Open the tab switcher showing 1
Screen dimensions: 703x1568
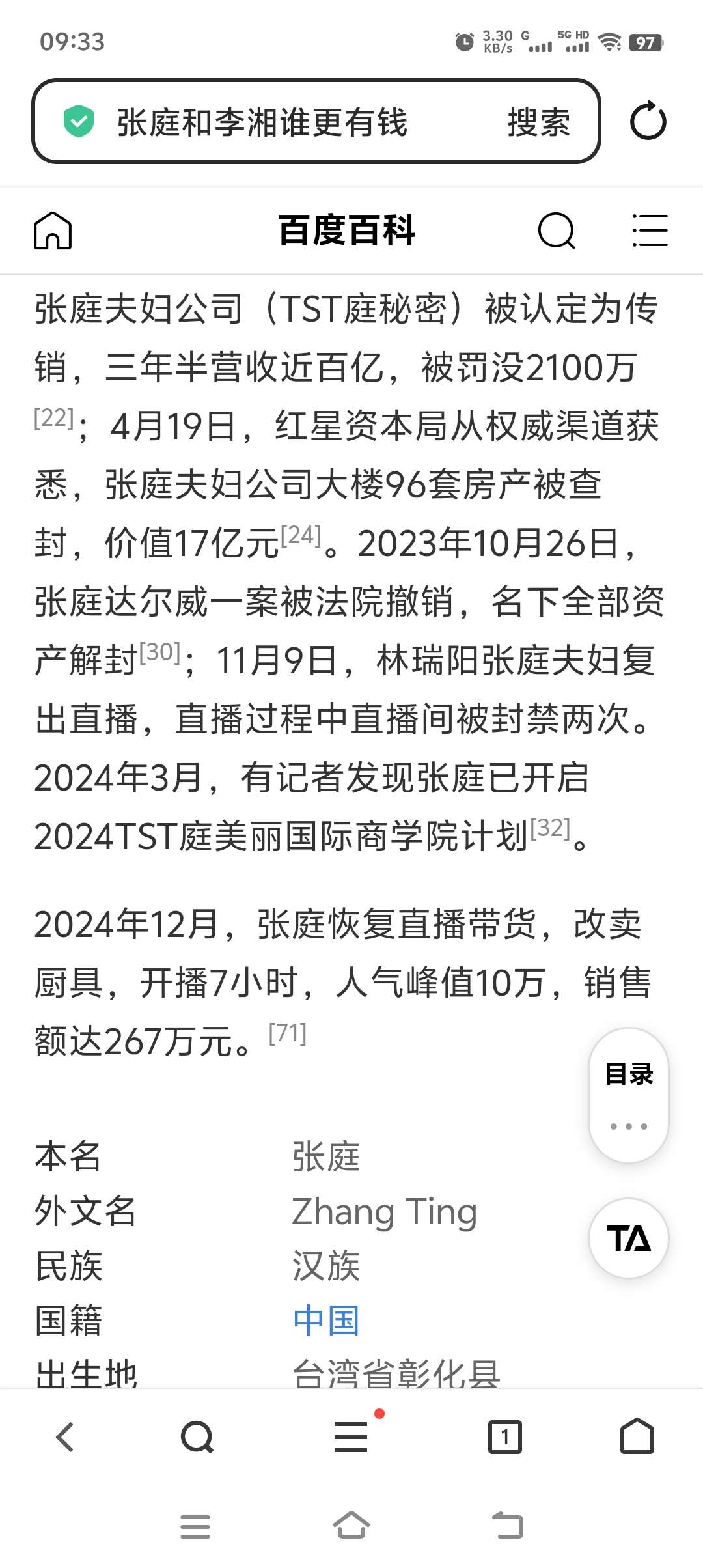pos(505,1437)
